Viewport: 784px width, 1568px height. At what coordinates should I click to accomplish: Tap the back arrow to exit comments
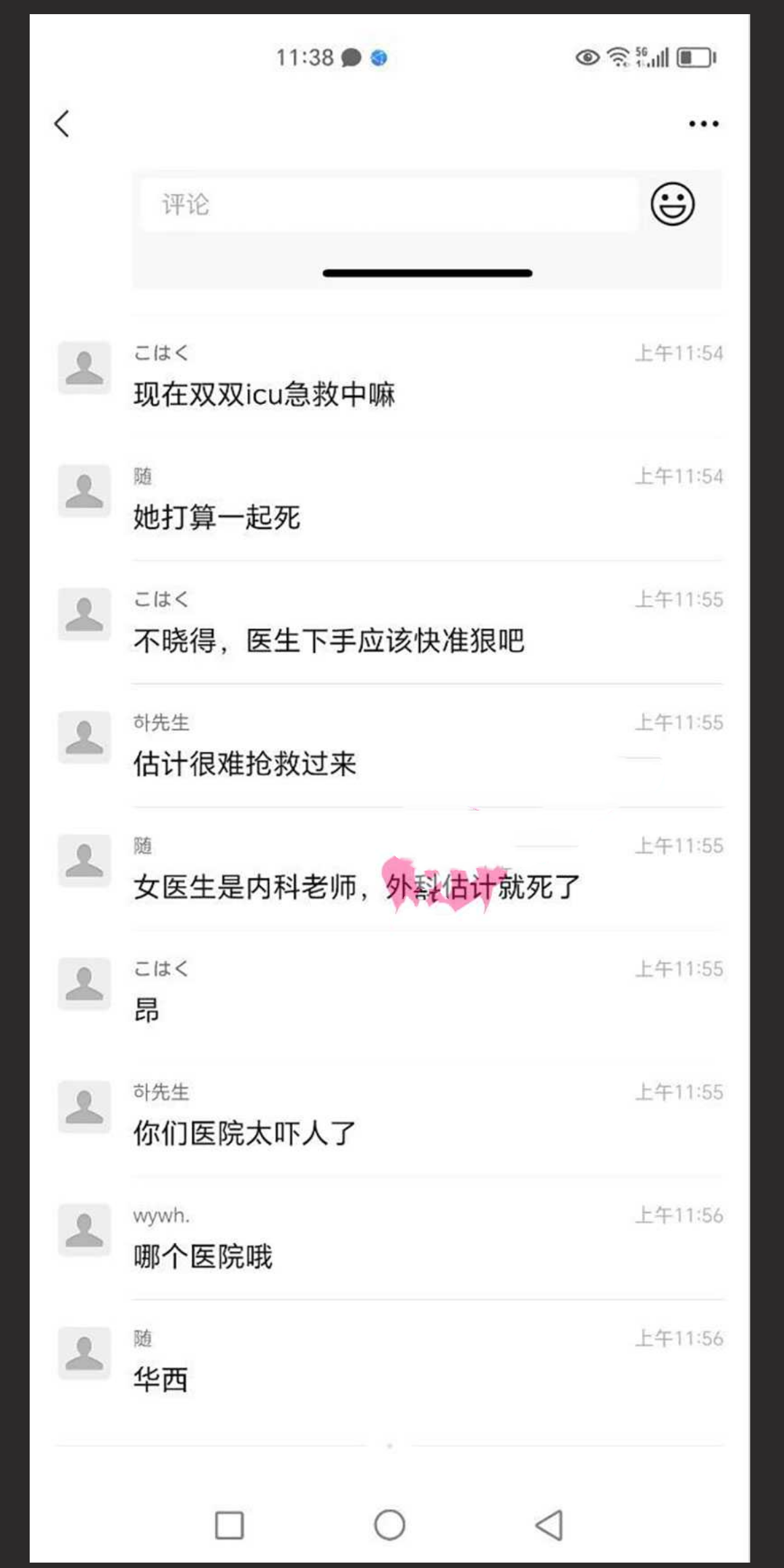coord(61,124)
